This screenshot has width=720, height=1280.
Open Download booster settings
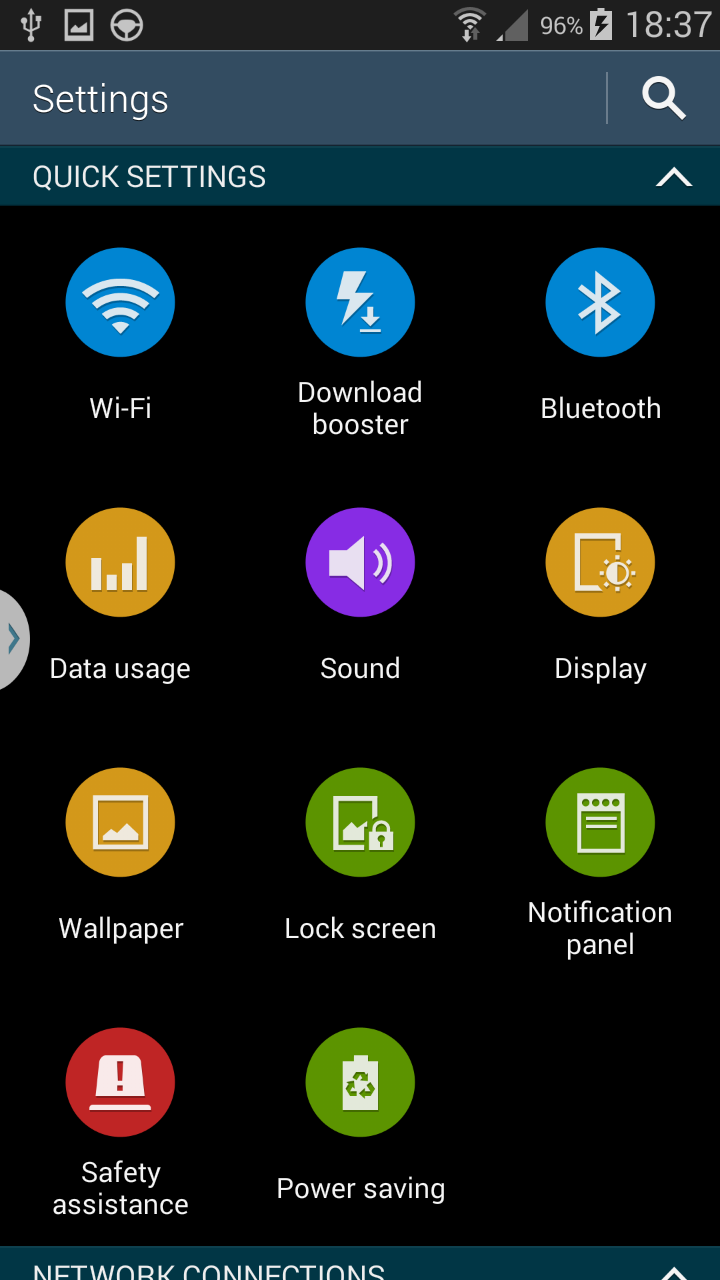[360, 303]
